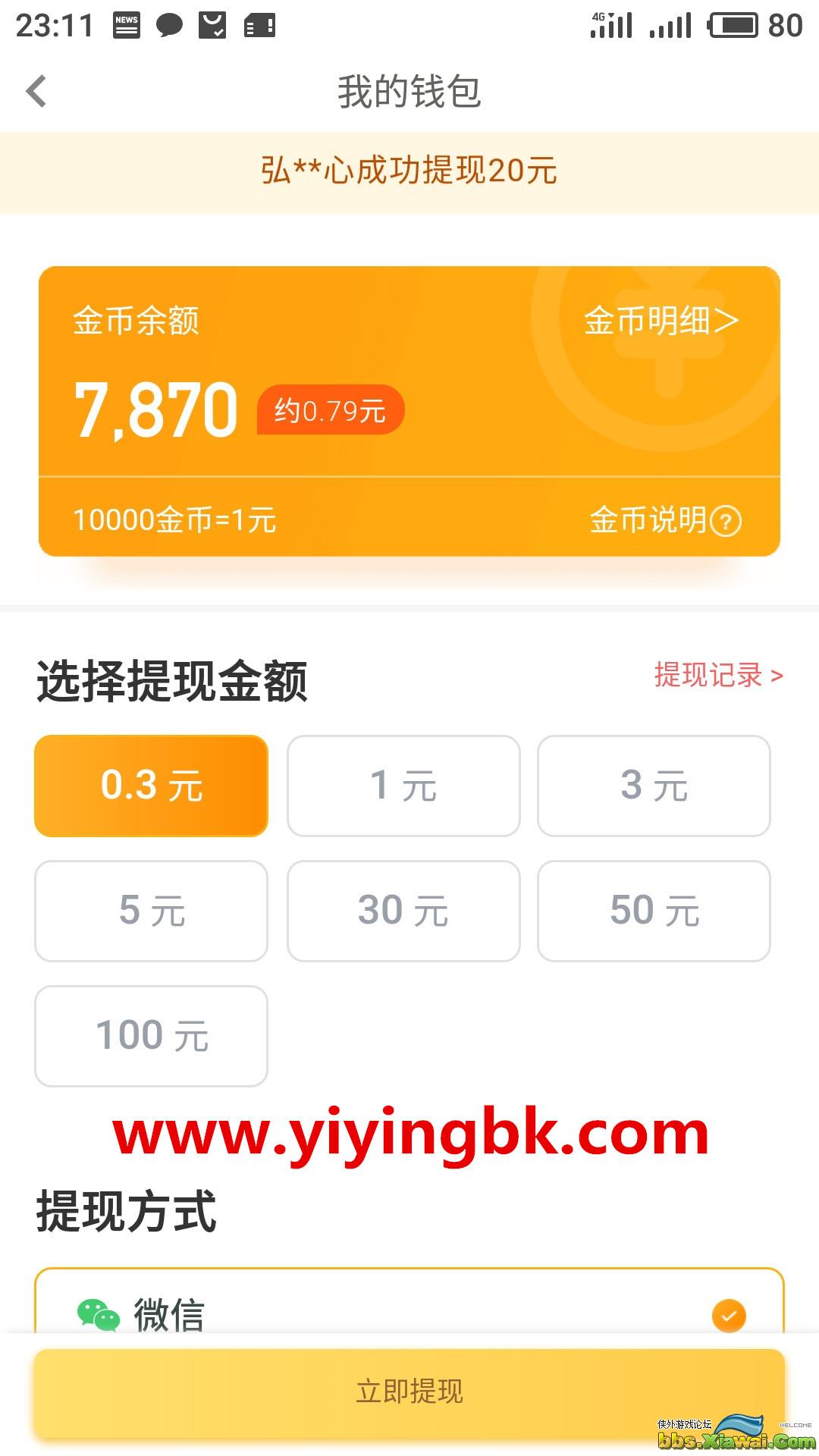
Task: Select the 0.3 元 withdrawal amount
Action: point(152,786)
